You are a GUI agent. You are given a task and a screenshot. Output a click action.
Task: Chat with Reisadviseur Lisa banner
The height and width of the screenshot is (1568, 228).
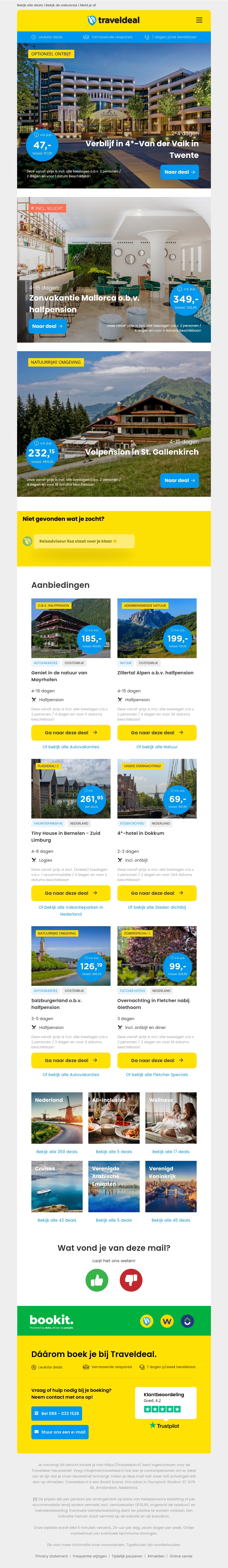click(x=78, y=541)
